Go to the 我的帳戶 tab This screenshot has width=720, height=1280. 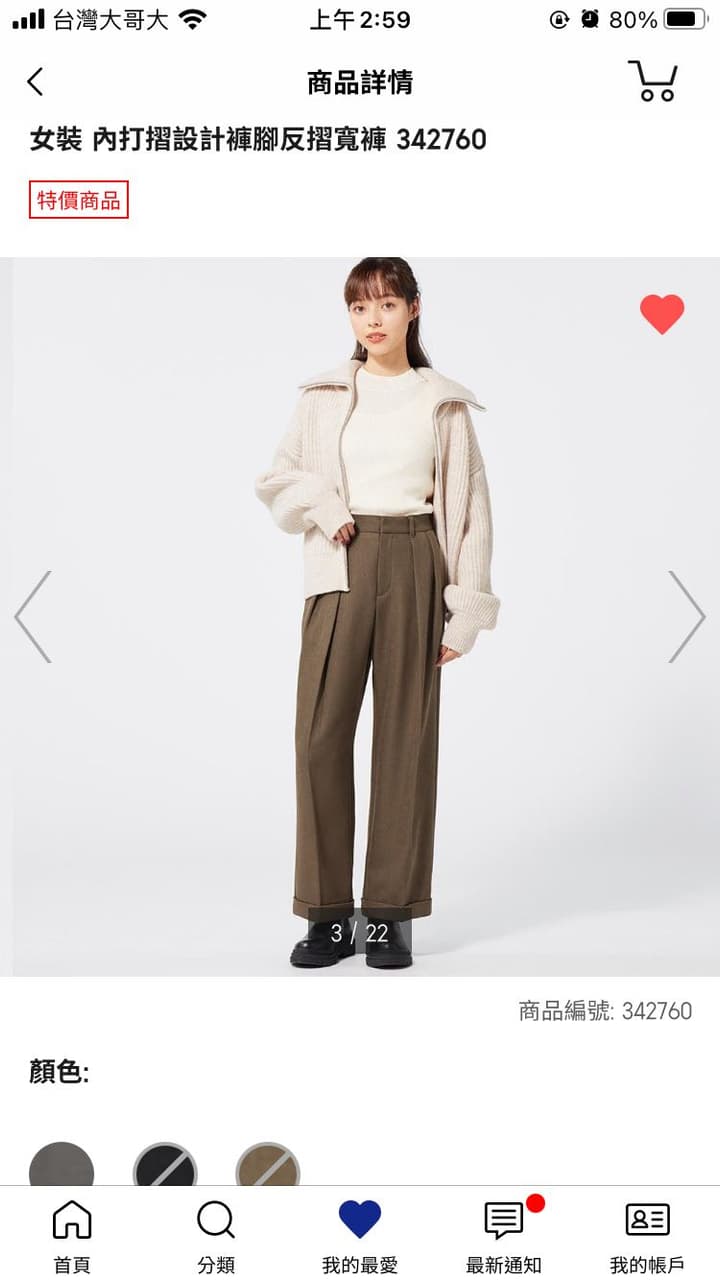coord(648,1236)
